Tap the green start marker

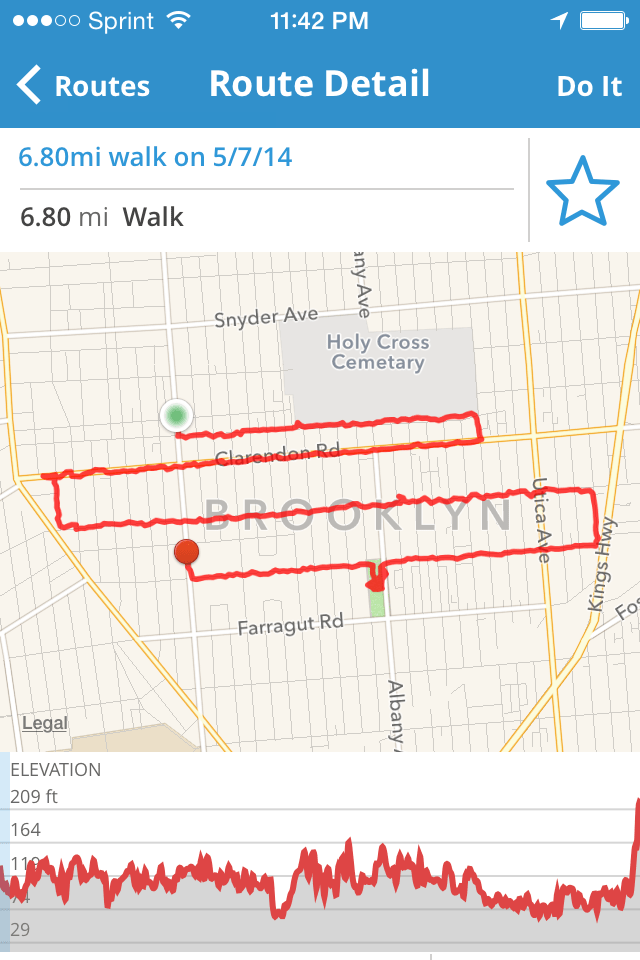[177, 414]
